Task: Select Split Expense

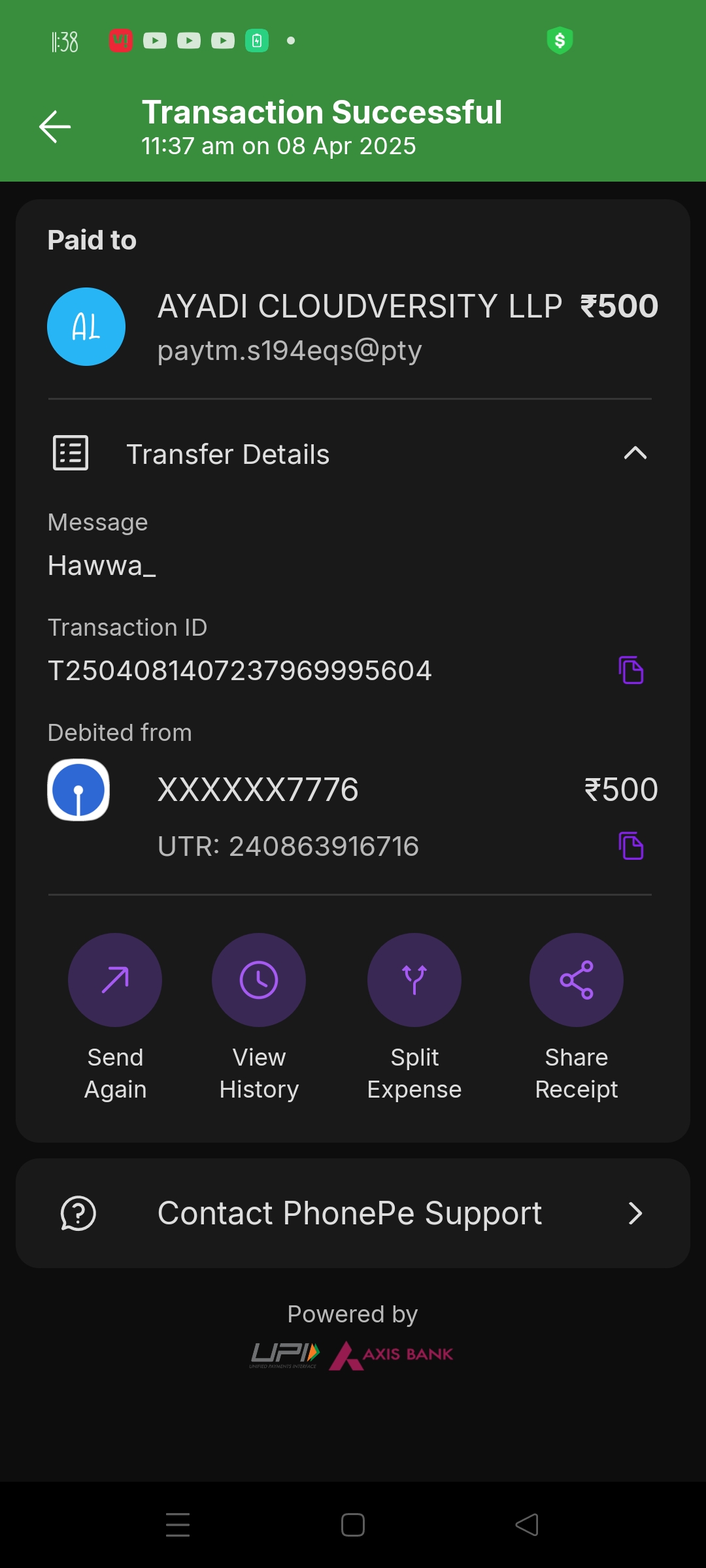Action: (x=414, y=980)
